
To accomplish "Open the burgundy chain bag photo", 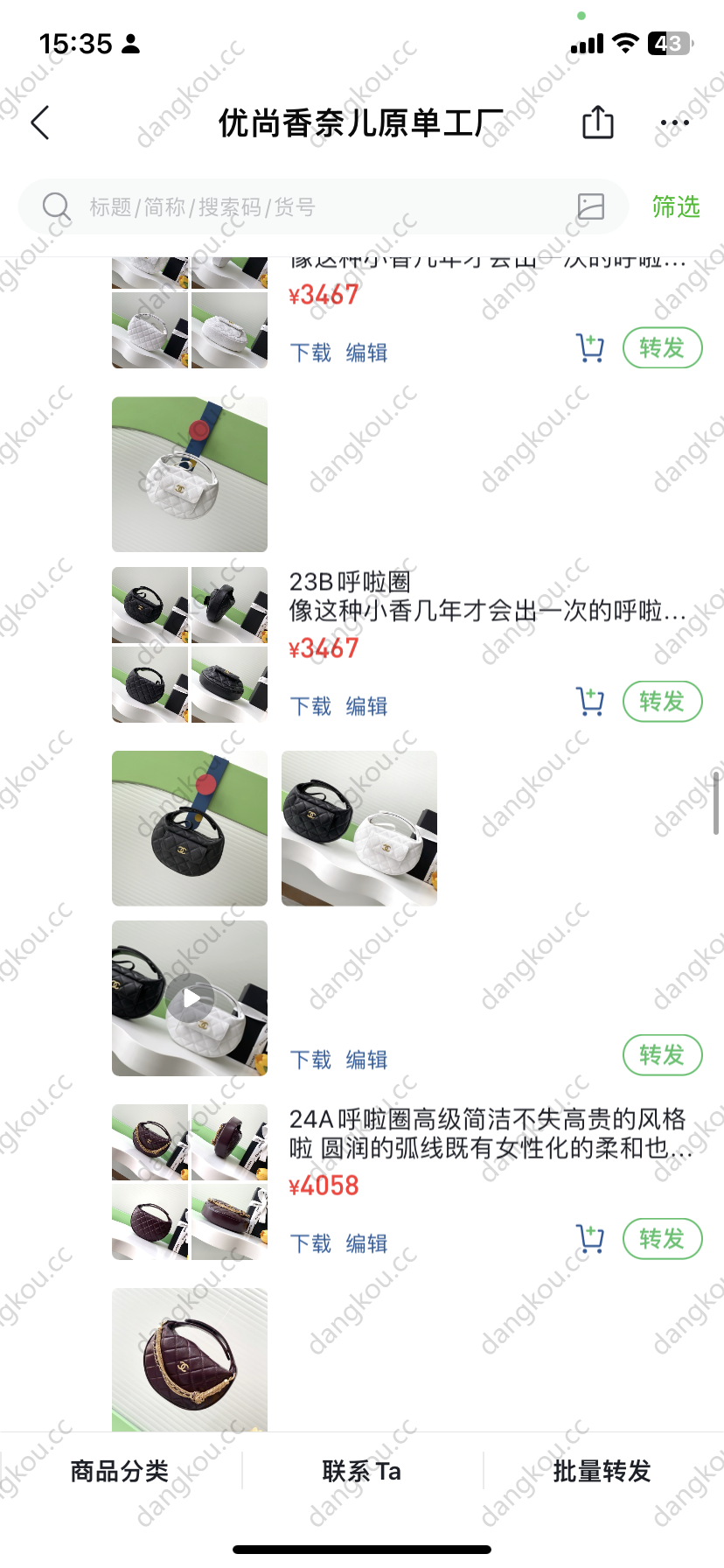I will (x=190, y=1359).
